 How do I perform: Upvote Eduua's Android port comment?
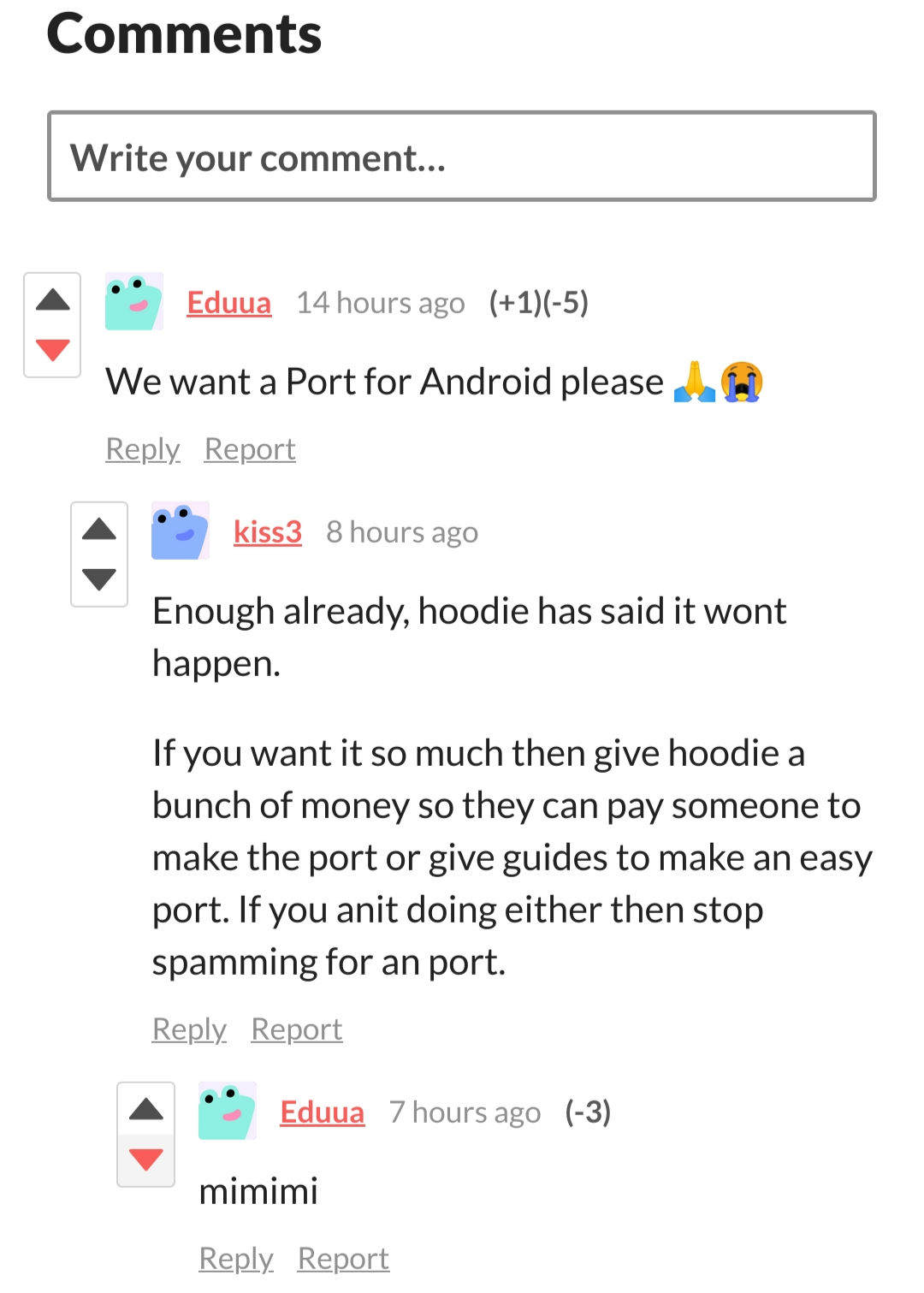tap(53, 300)
